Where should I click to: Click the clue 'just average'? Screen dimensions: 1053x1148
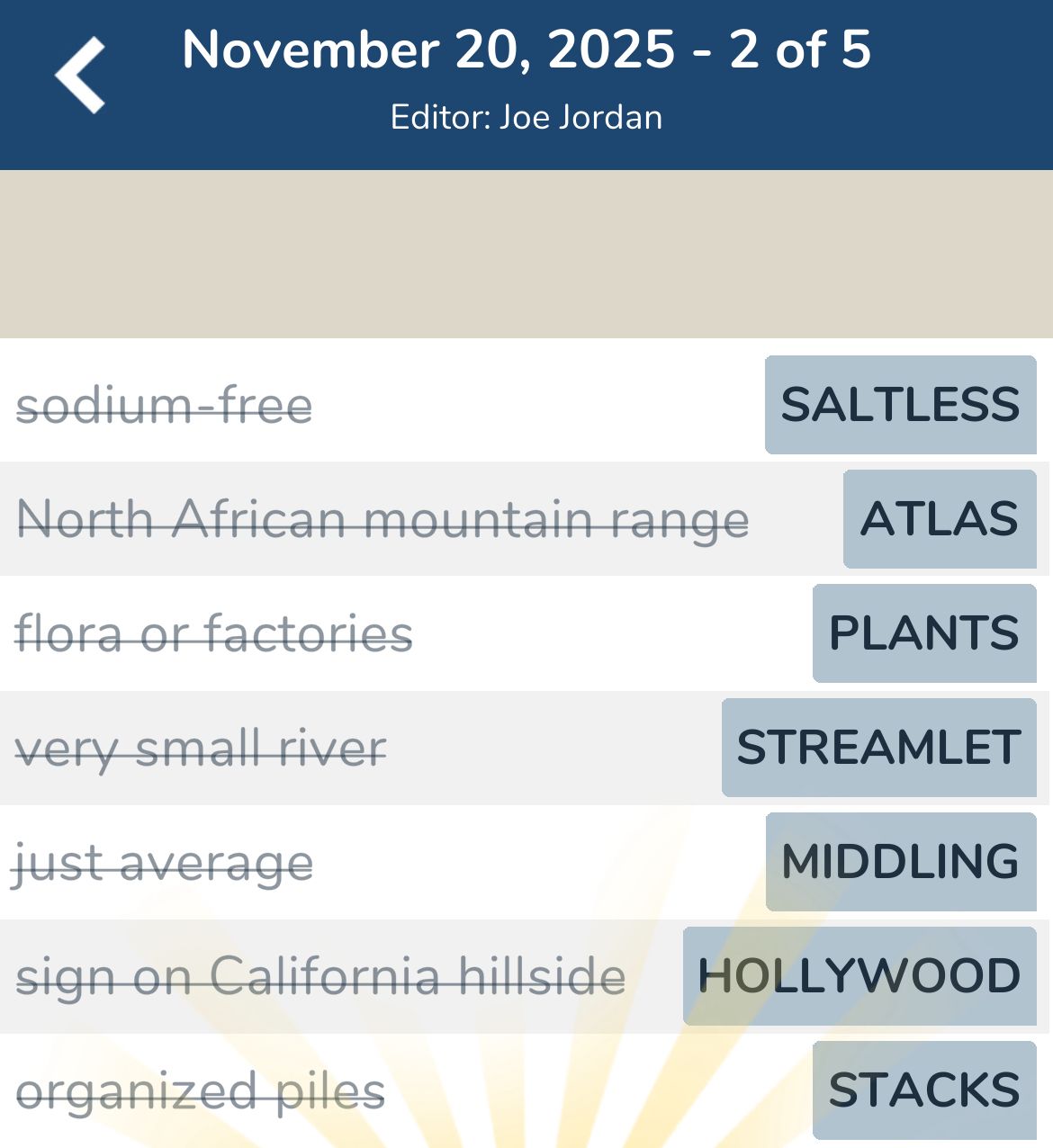(165, 861)
